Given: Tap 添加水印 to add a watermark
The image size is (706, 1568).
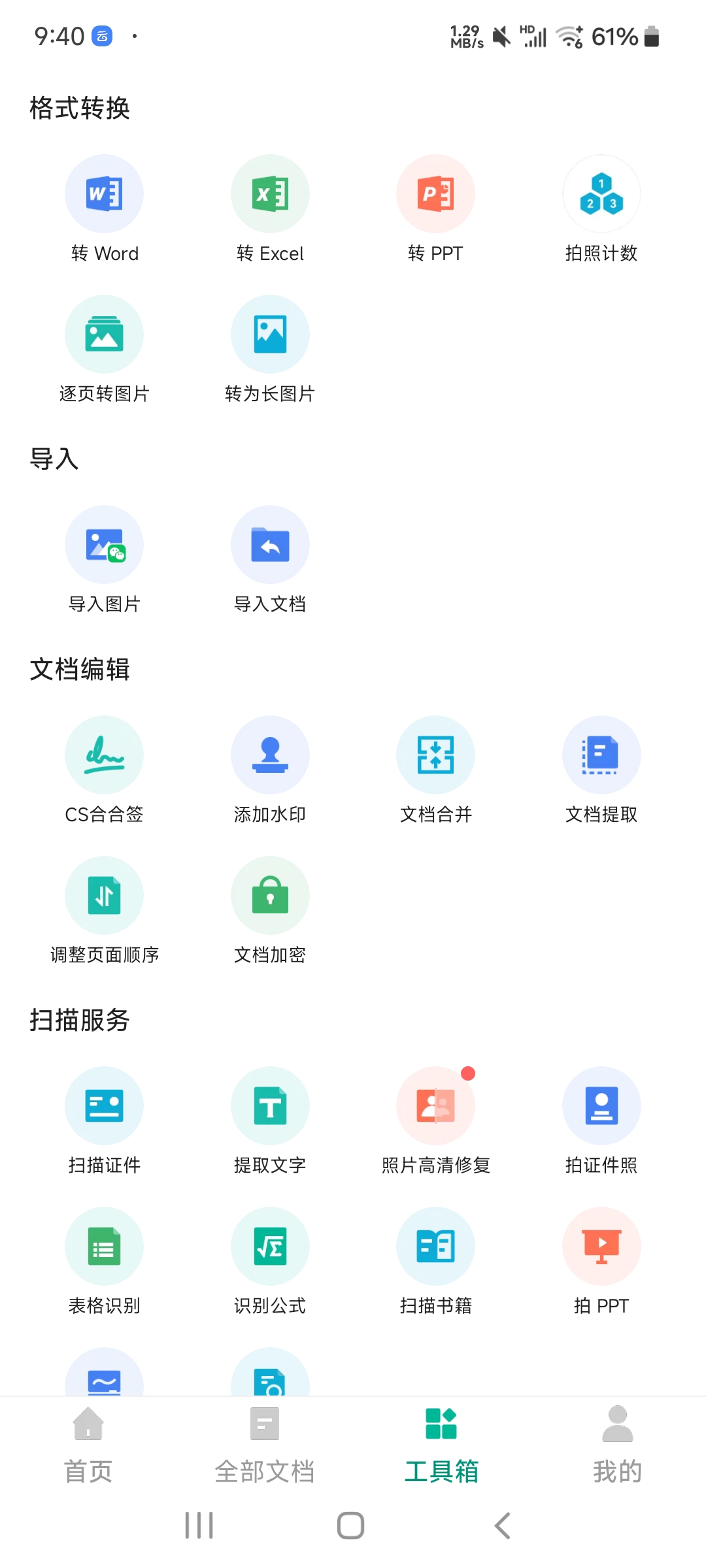Looking at the screenshot, I should click(x=270, y=755).
